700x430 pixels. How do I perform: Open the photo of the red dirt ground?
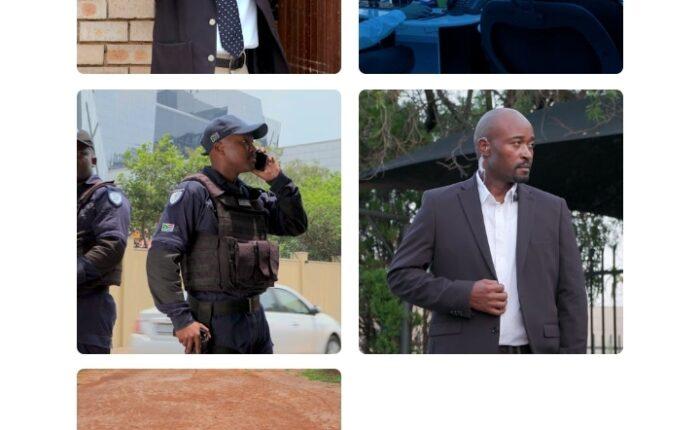coord(209,400)
